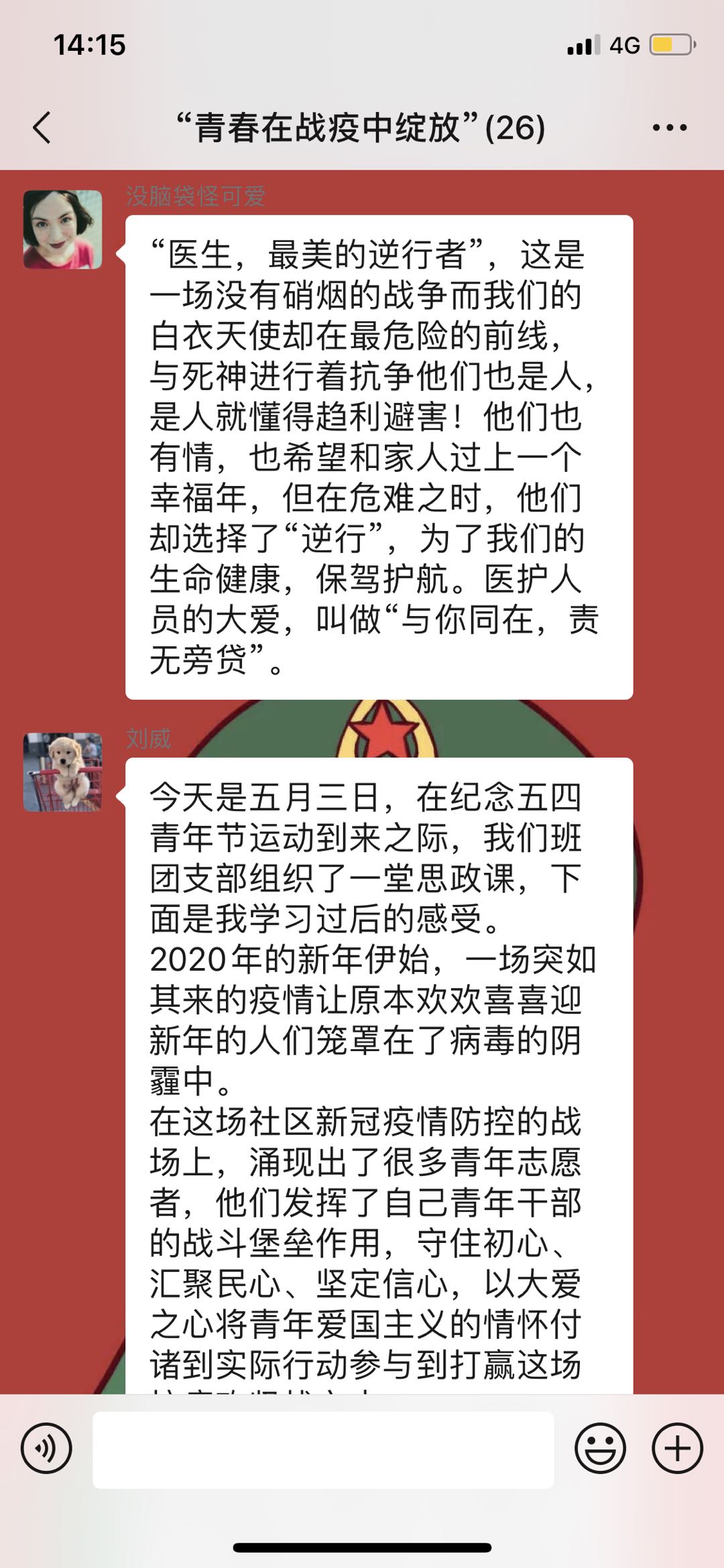Focus the message text field

coord(323,1449)
